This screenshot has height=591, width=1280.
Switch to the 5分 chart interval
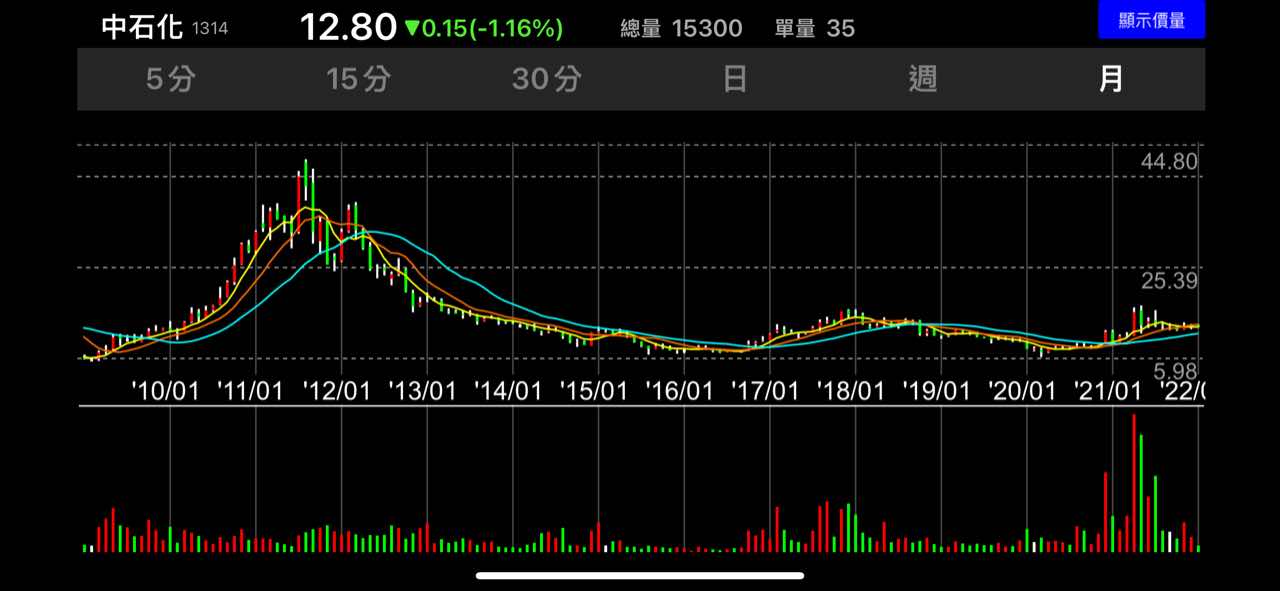(170, 80)
